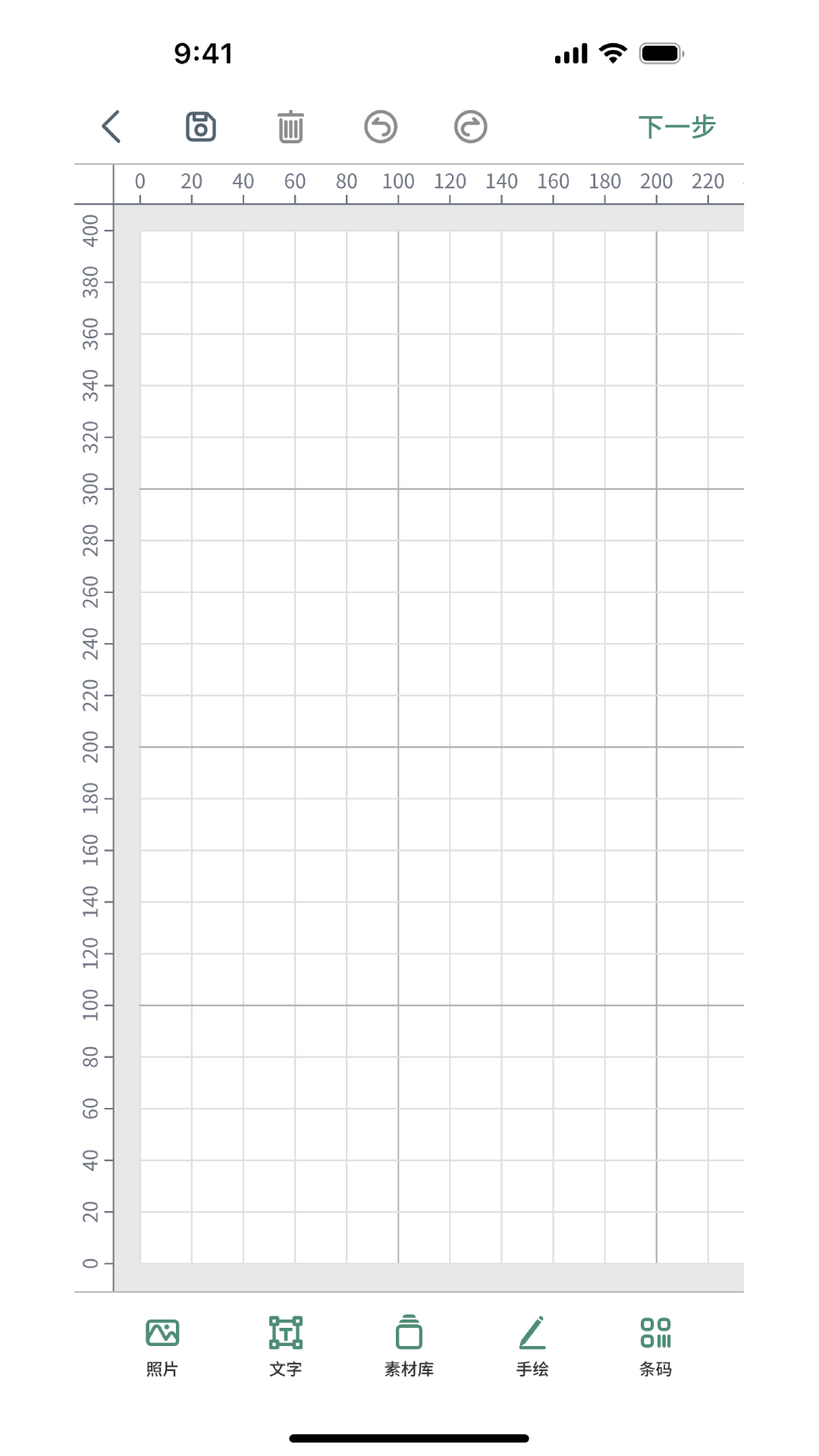The height and width of the screenshot is (1456, 819).
Task: Undo the last action
Action: (381, 127)
